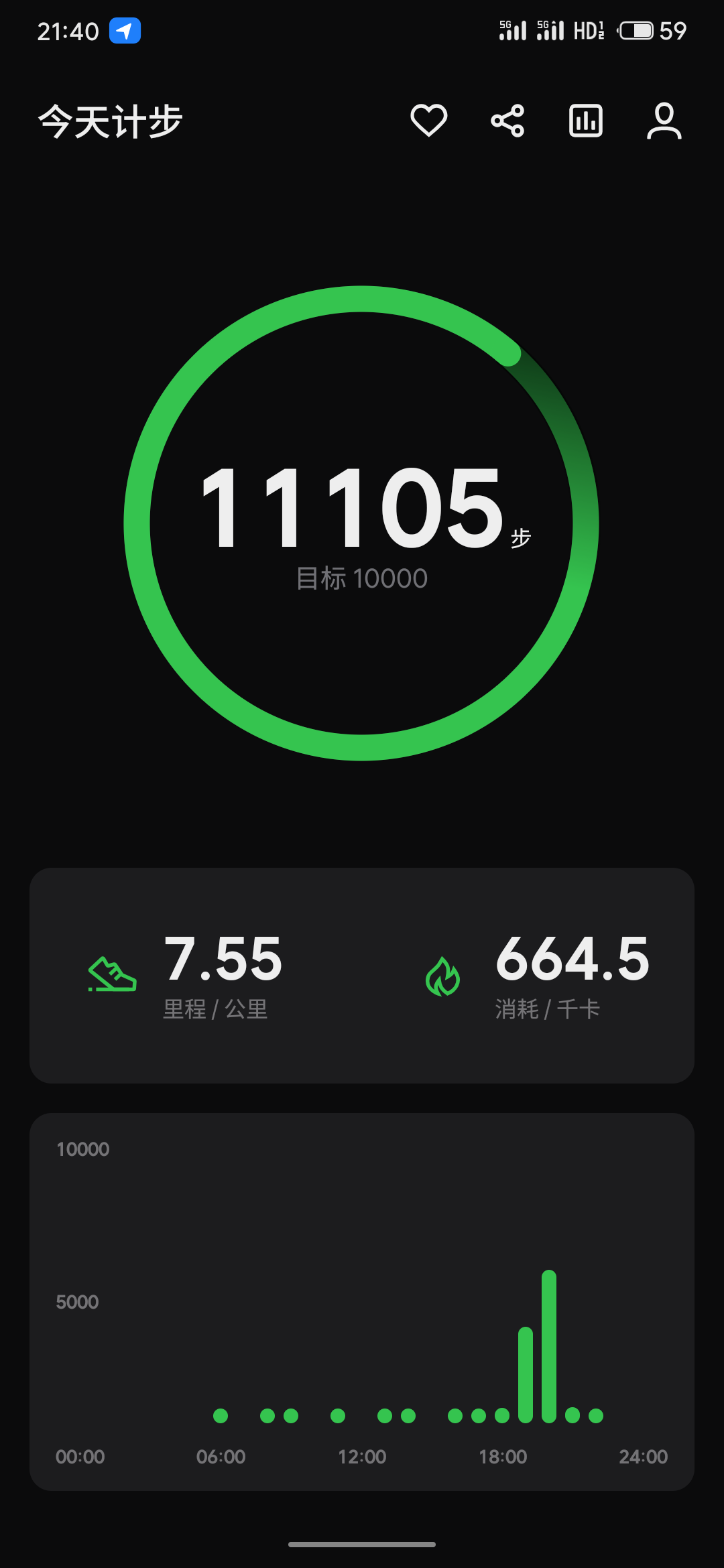724x1568 pixels.
Task: Open the hourly steps chart card
Action: (x=361, y=1301)
